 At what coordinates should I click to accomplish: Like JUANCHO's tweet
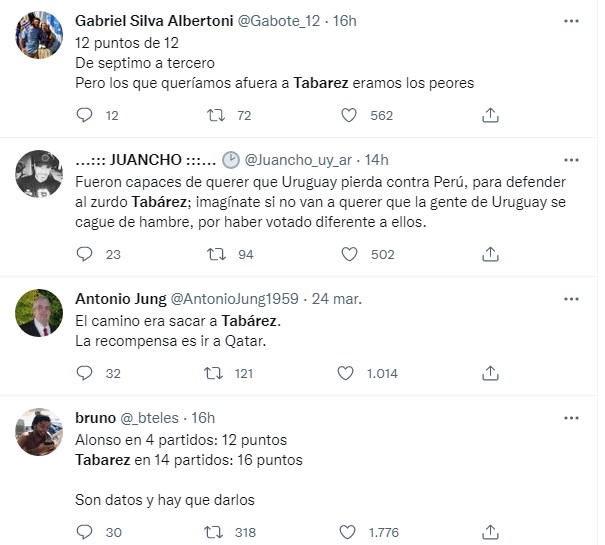click(x=349, y=254)
